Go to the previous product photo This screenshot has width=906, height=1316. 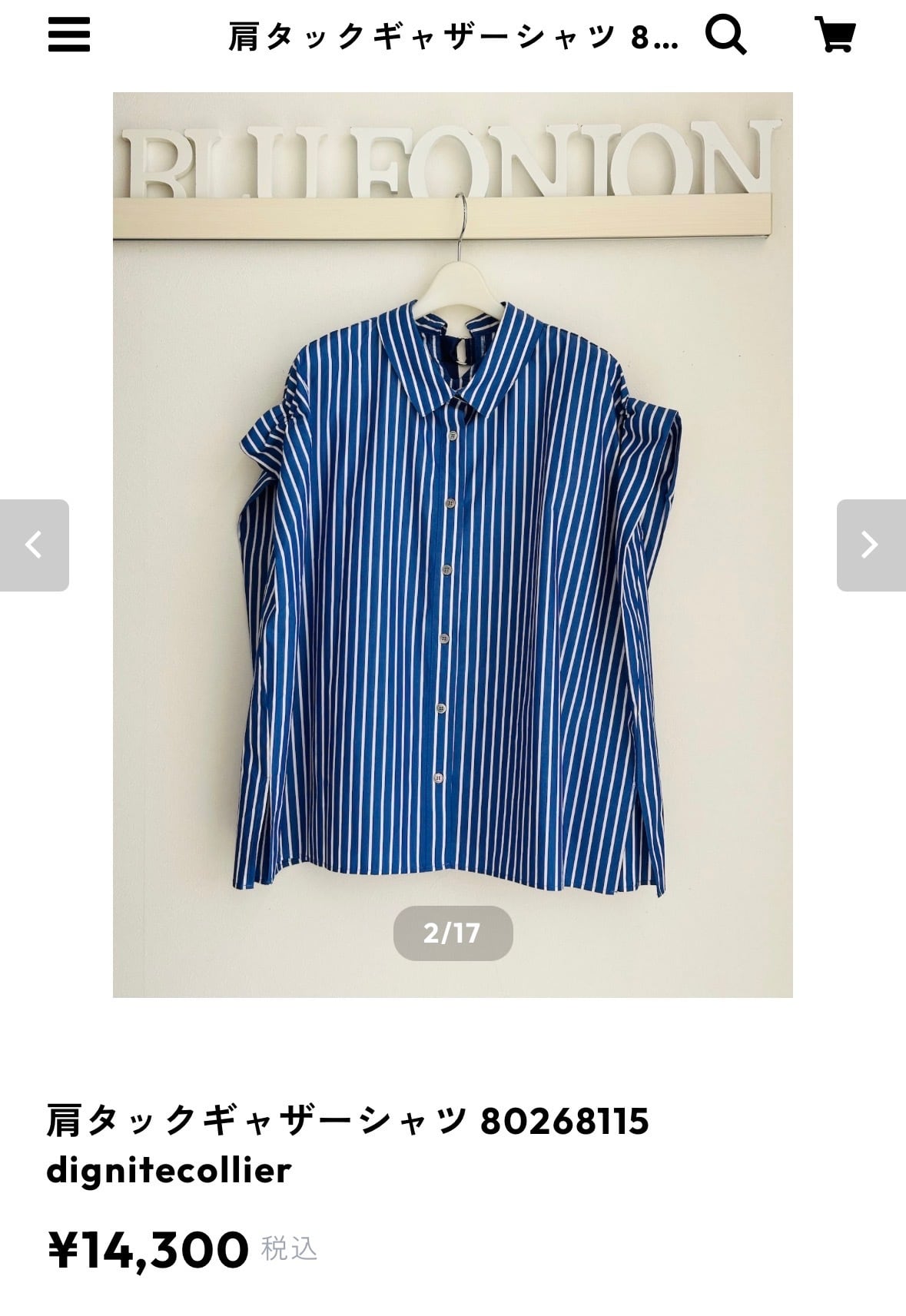pyautogui.click(x=34, y=545)
